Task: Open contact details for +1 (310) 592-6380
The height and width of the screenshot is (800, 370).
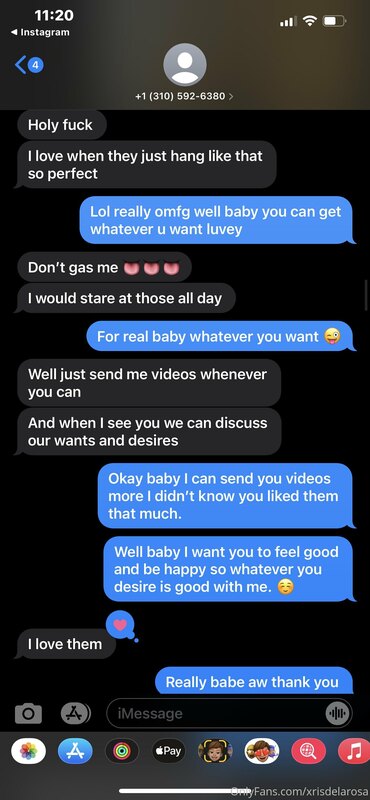Action: pyautogui.click(x=185, y=96)
